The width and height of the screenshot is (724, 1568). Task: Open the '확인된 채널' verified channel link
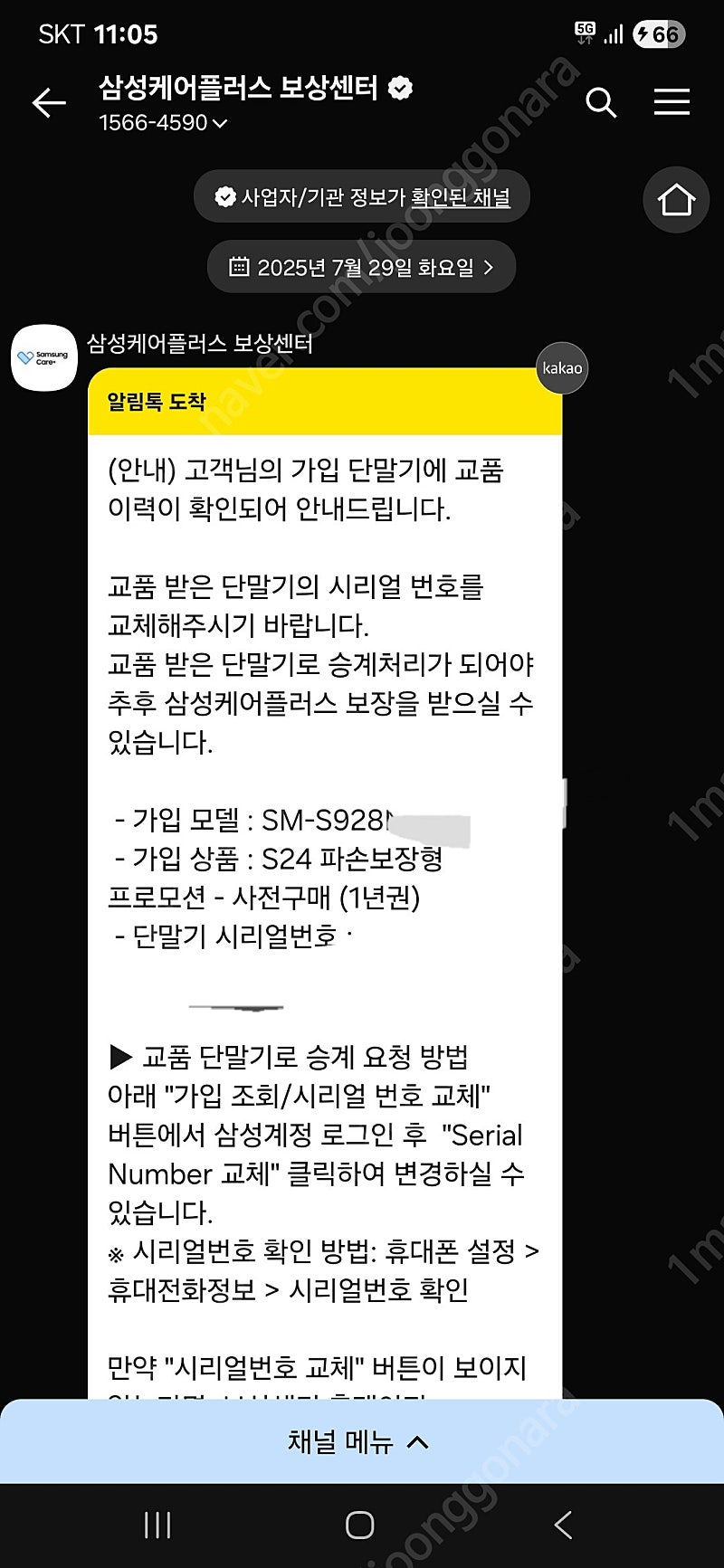[461, 196]
